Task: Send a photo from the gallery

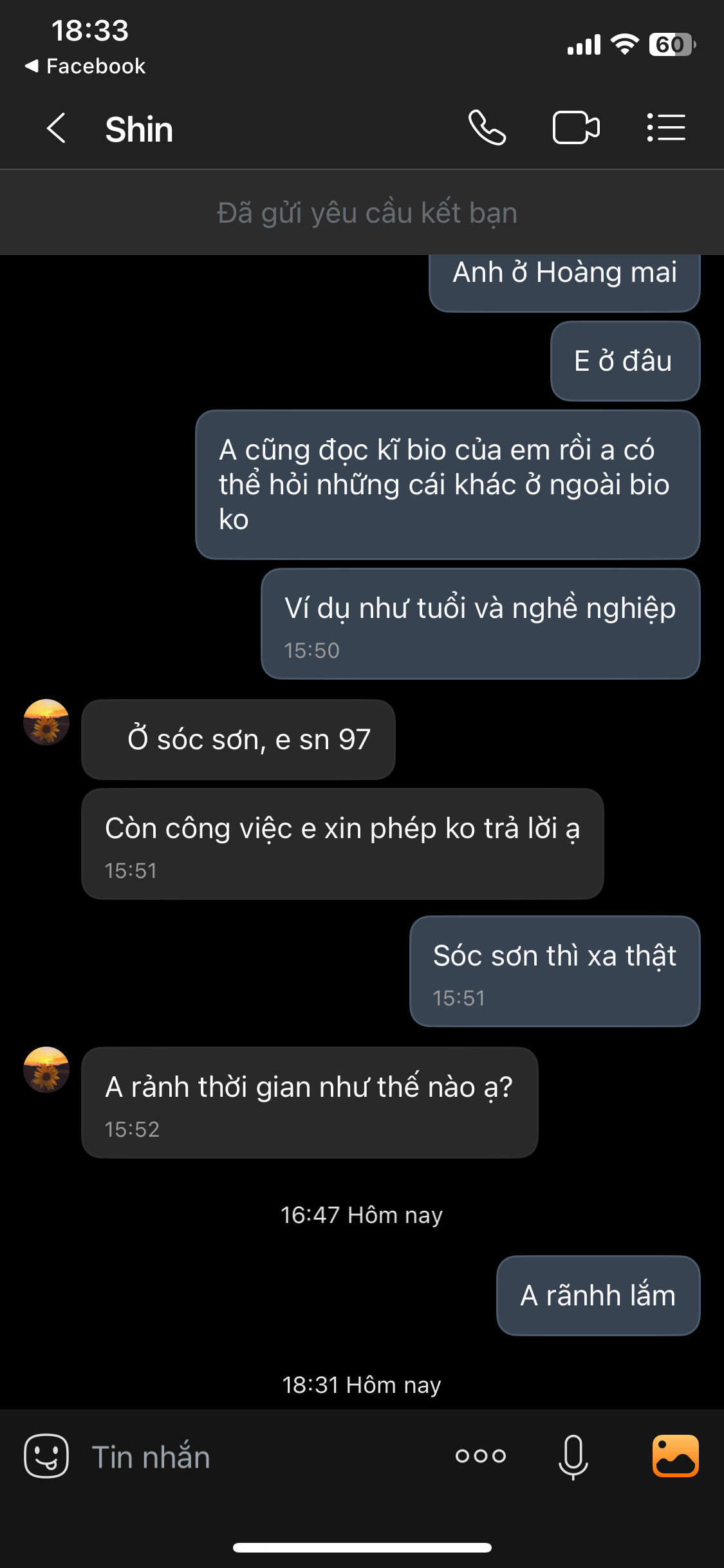Action: click(675, 1456)
